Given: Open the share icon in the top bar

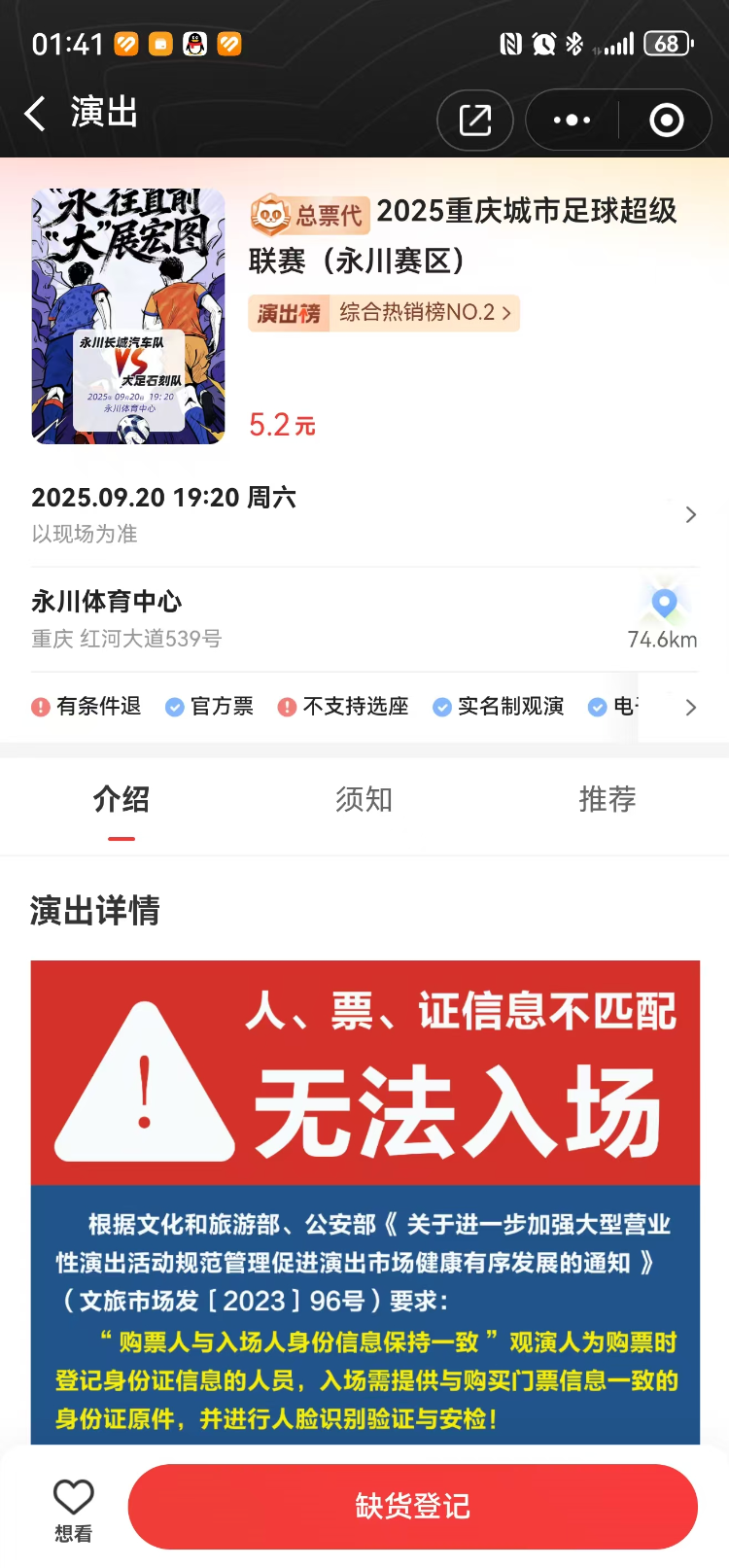Looking at the screenshot, I should pos(475,119).
